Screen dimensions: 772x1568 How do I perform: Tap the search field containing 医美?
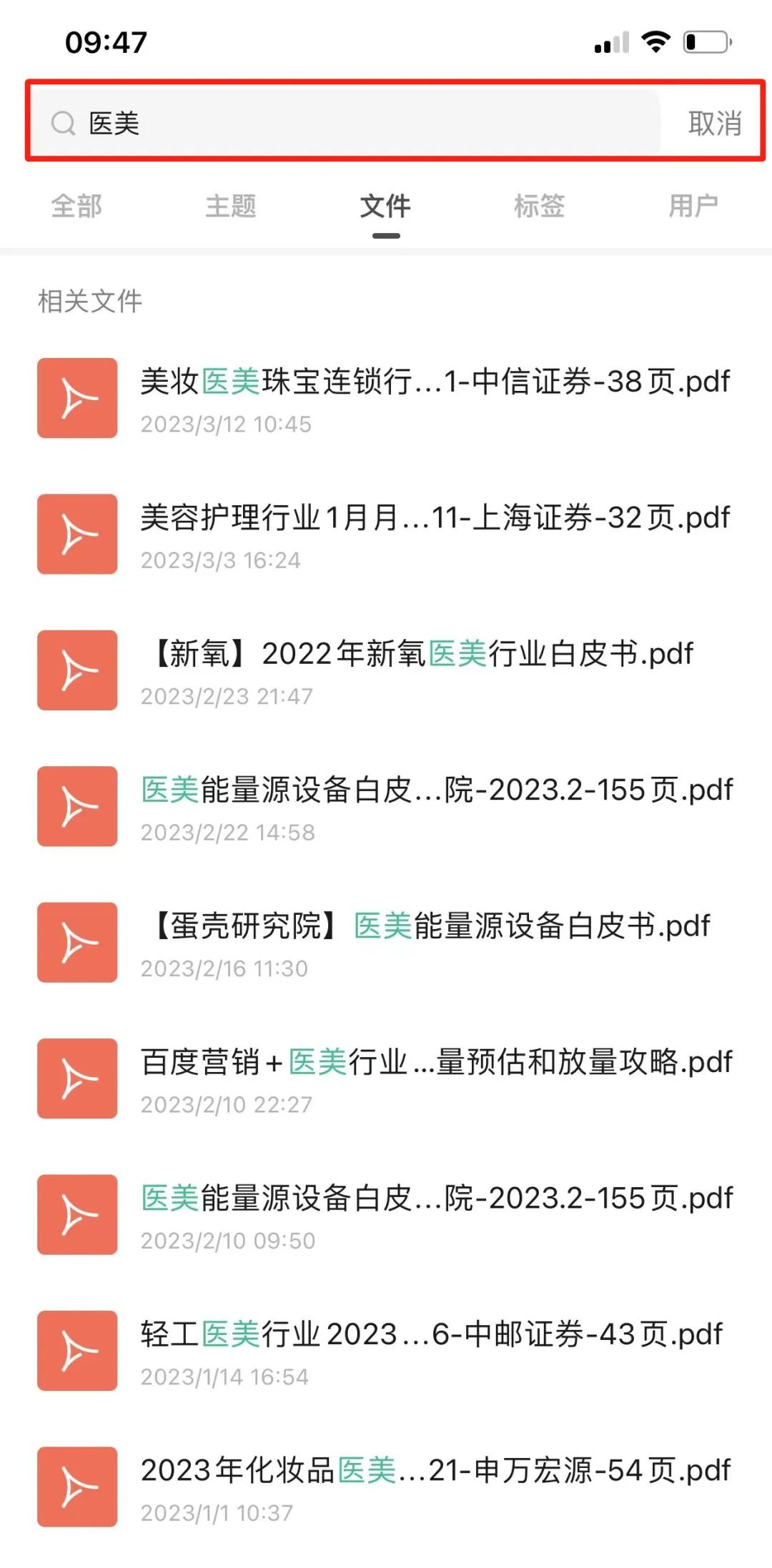coord(343,123)
